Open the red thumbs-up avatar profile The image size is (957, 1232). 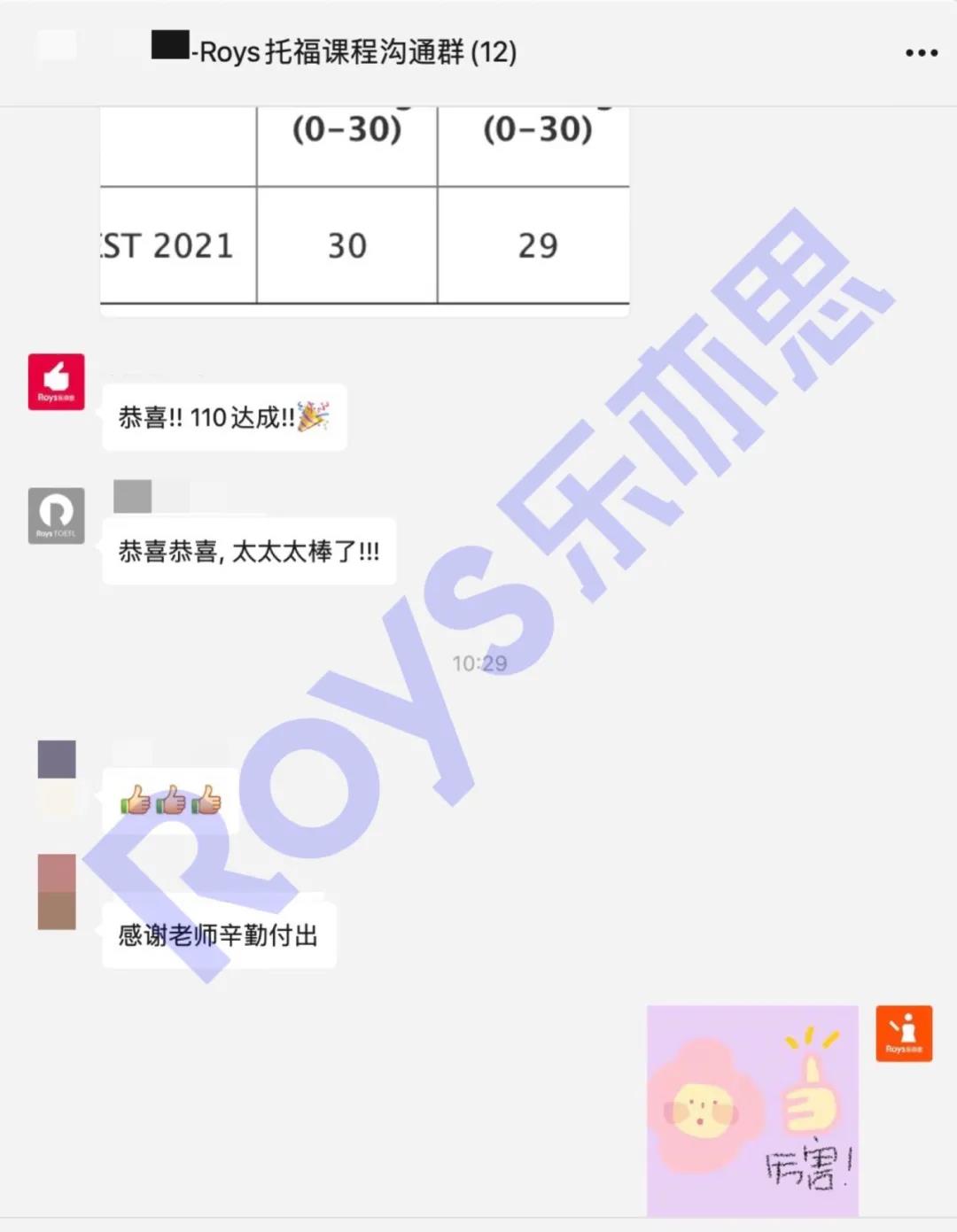pyautogui.click(x=57, y=382)
